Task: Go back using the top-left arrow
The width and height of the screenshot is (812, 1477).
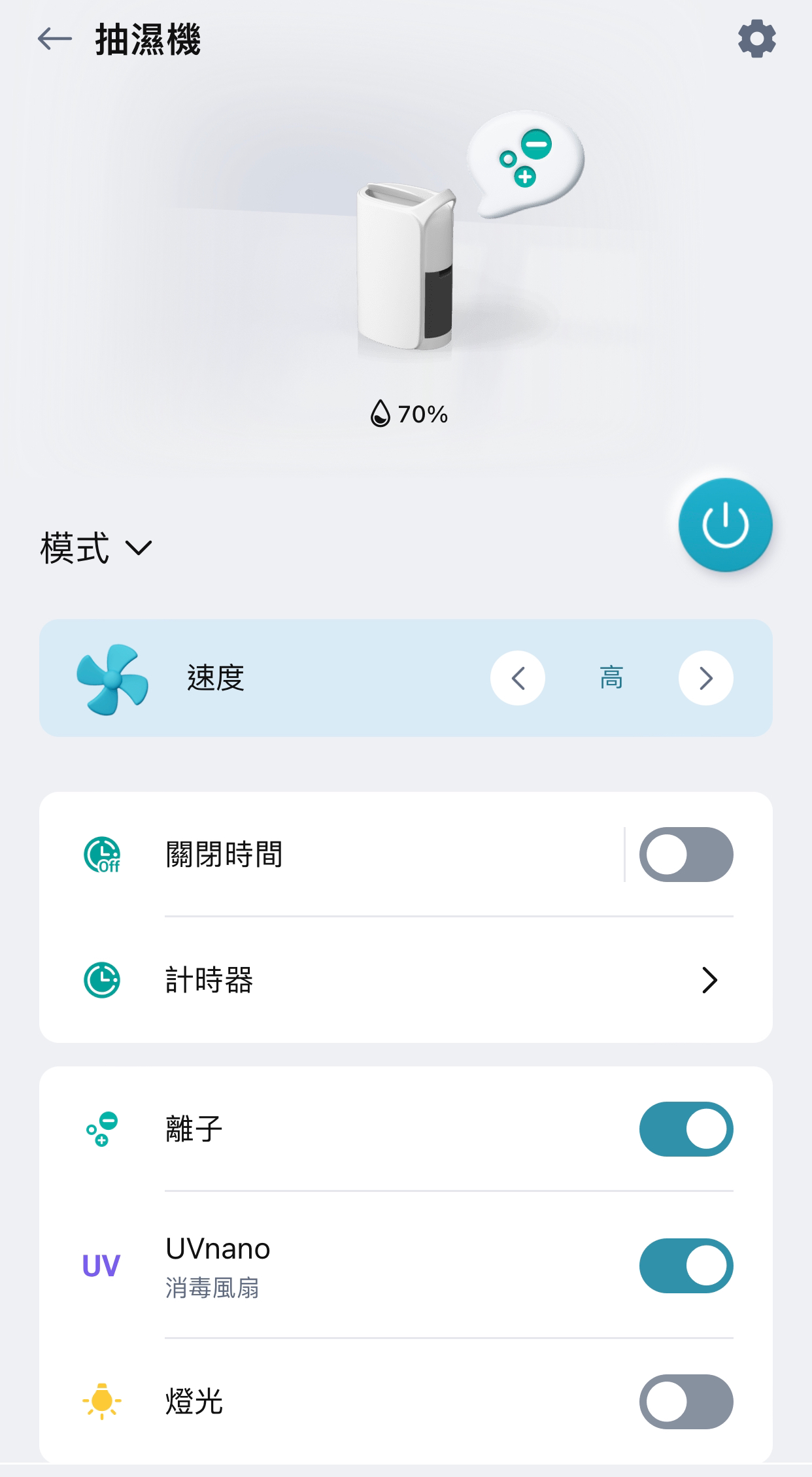Action: (x=55, y=39)
